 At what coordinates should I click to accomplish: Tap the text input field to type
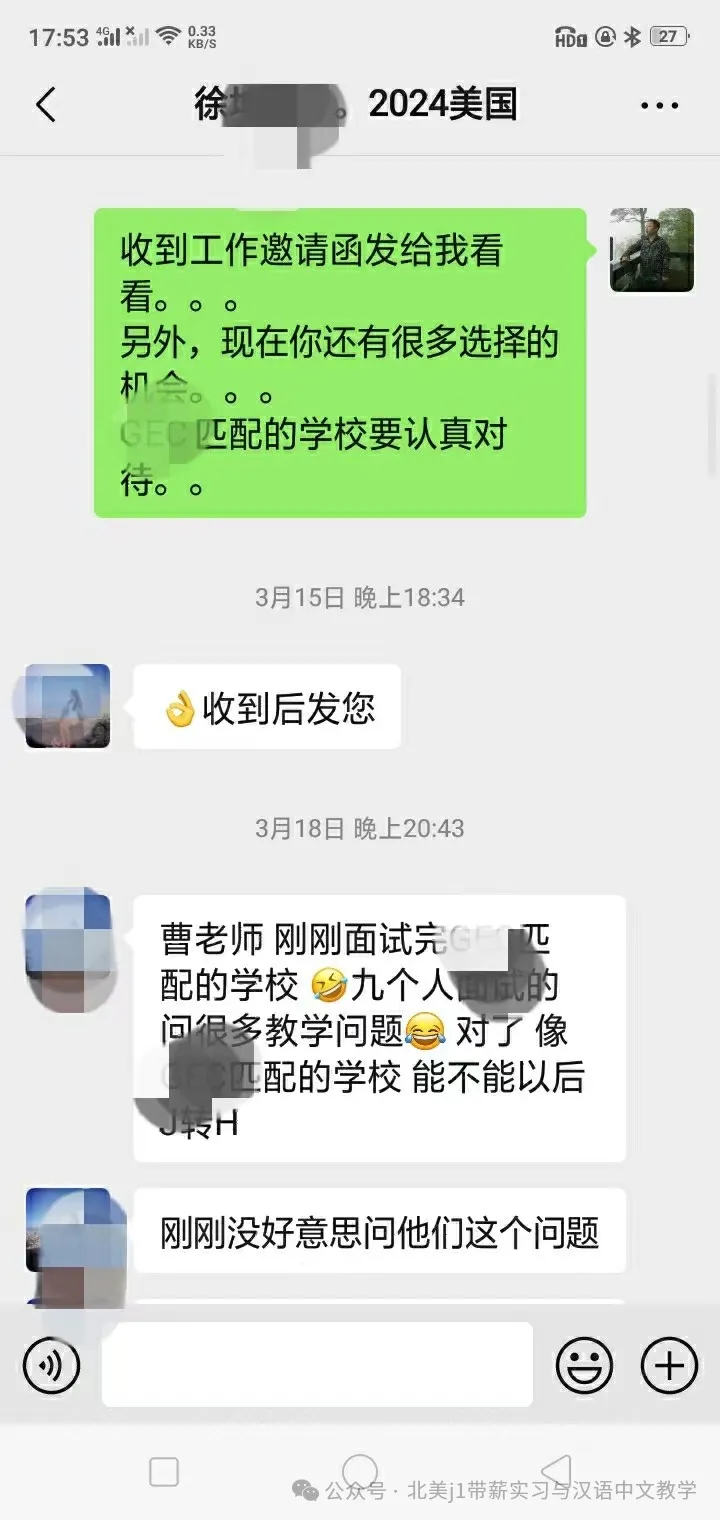click(318, 1364)
